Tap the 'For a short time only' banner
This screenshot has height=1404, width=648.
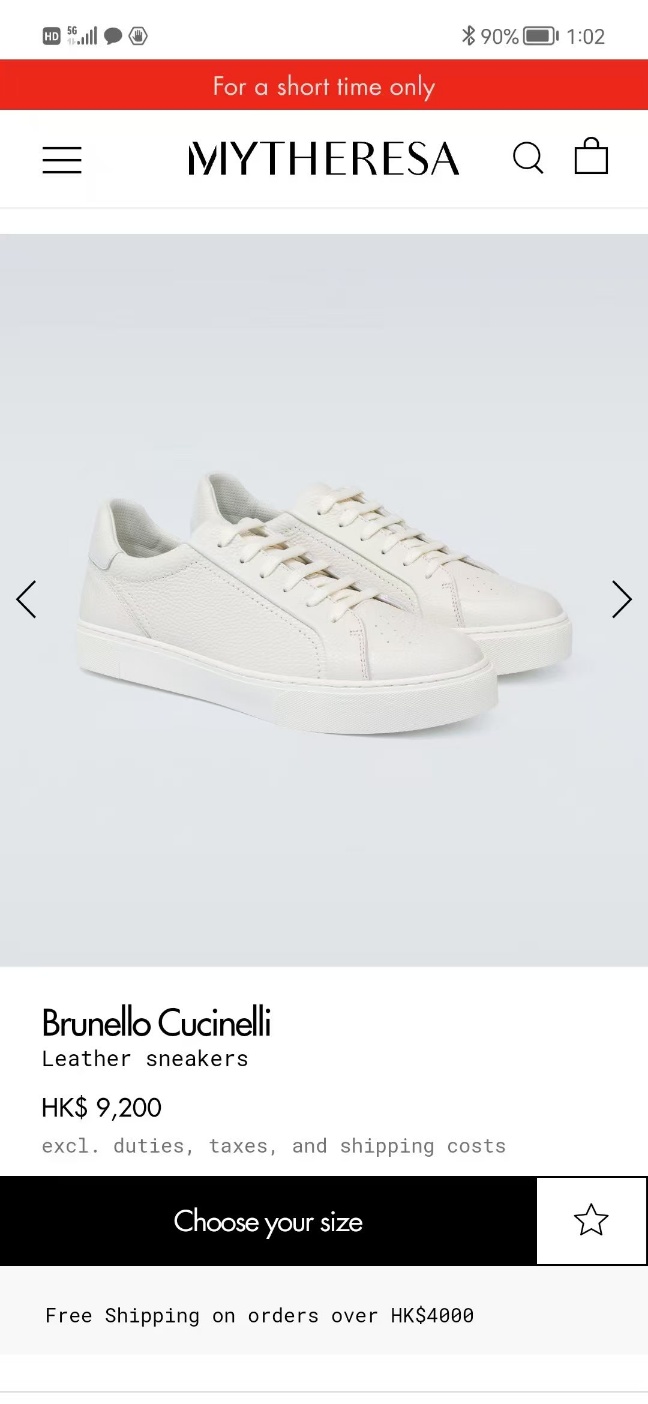324,86
